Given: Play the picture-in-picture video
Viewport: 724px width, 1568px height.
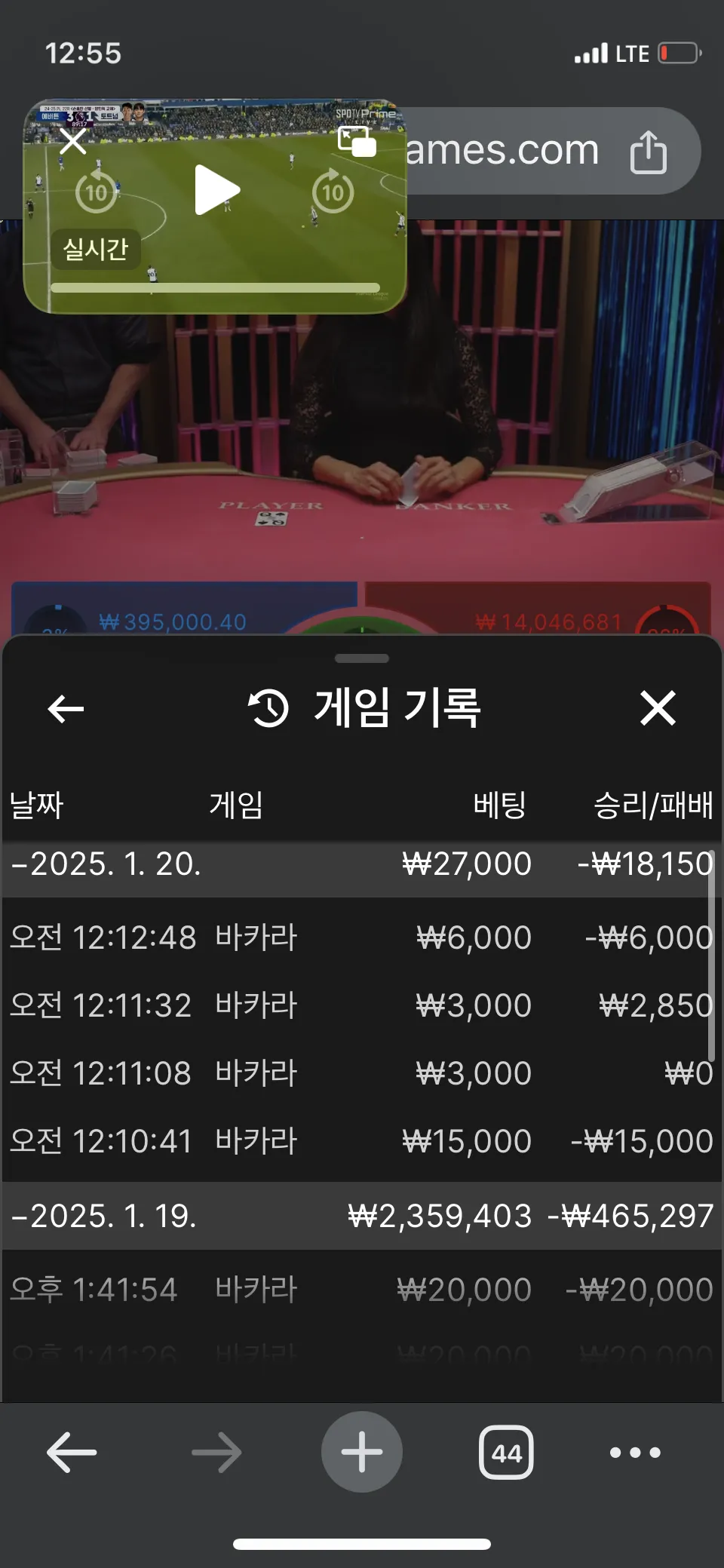Looking at the screenshot, I should point(216,190).
